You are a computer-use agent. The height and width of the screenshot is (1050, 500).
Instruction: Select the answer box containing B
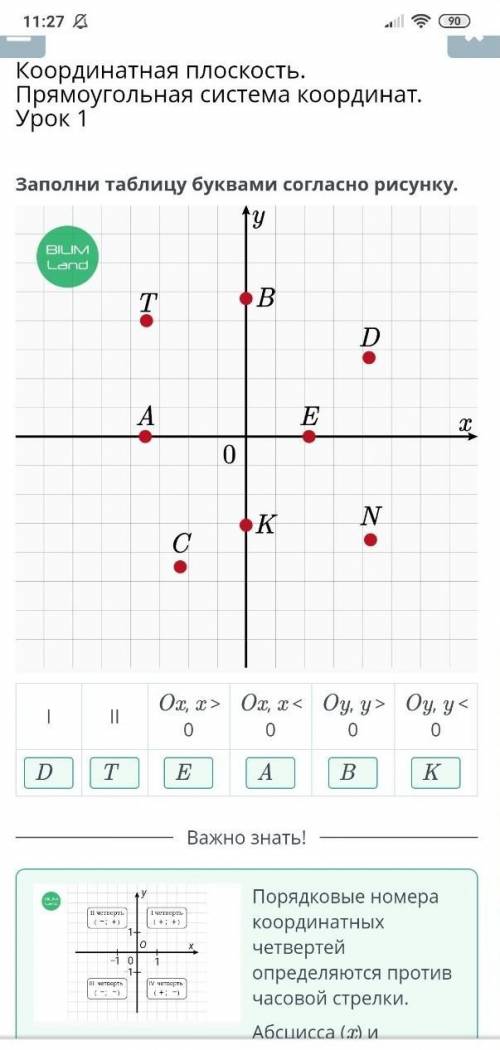click(353, 772)
